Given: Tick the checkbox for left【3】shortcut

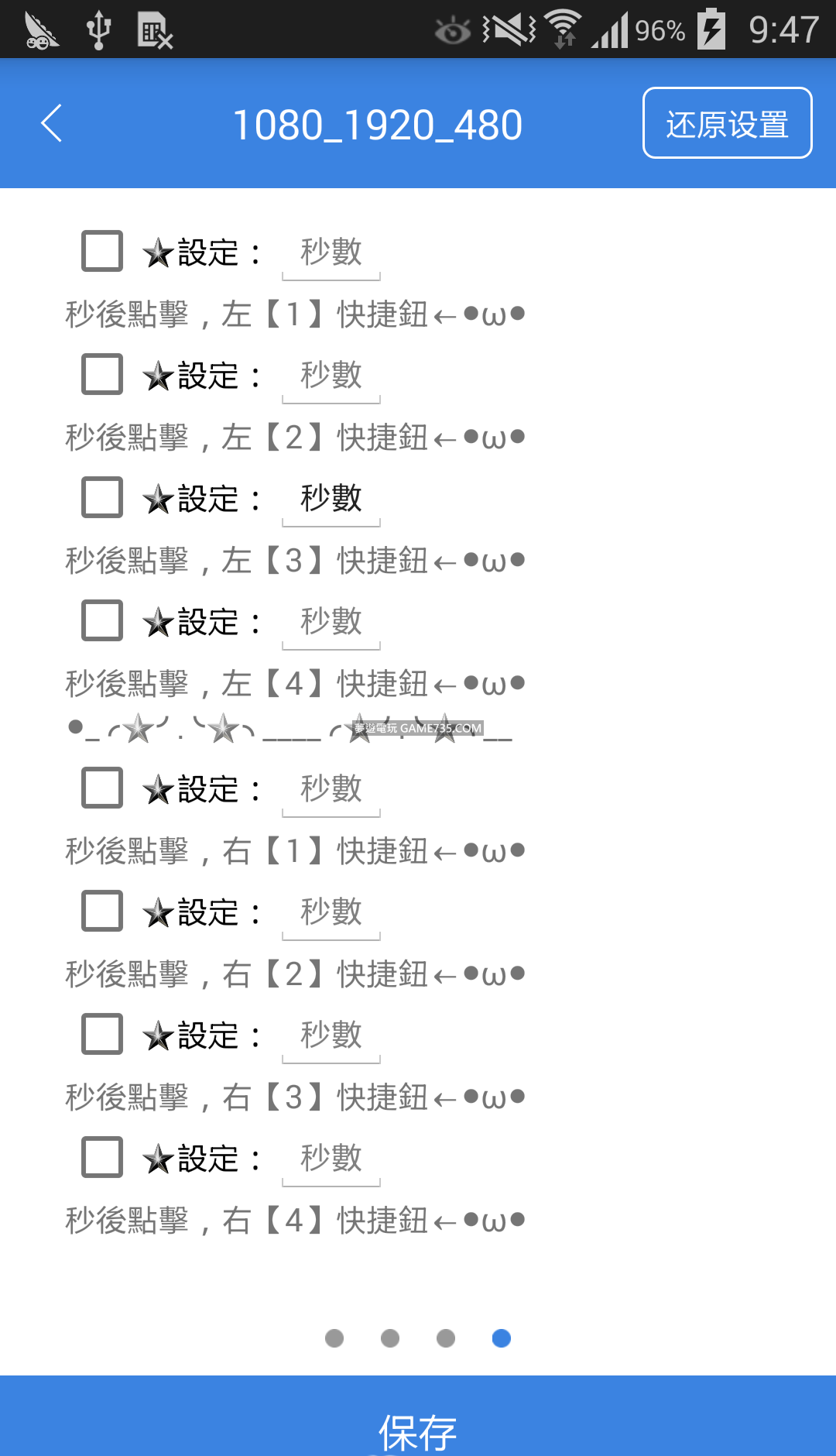Looking at the screenshot, I should (x=102, y=497).
